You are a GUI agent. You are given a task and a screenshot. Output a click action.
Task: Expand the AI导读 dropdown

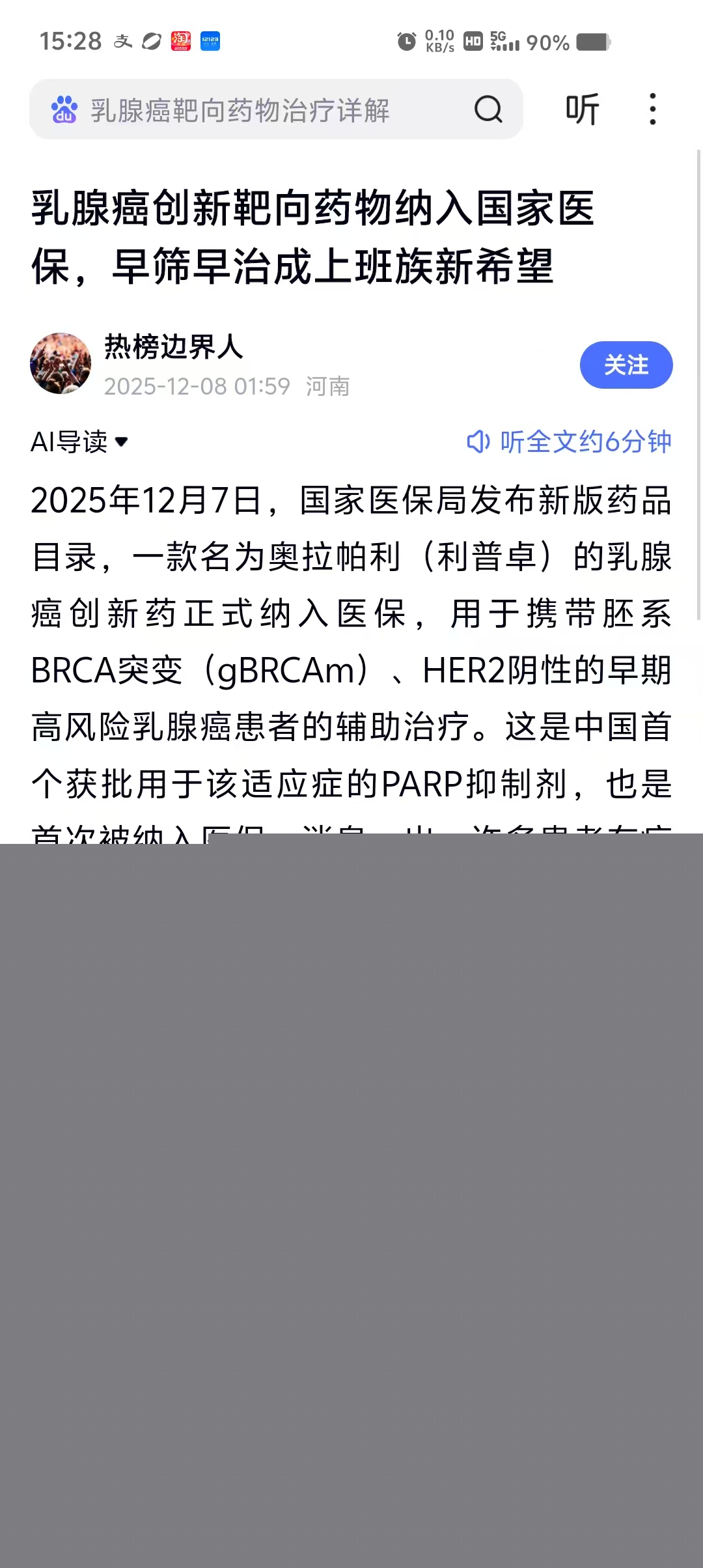coord(79,442)
